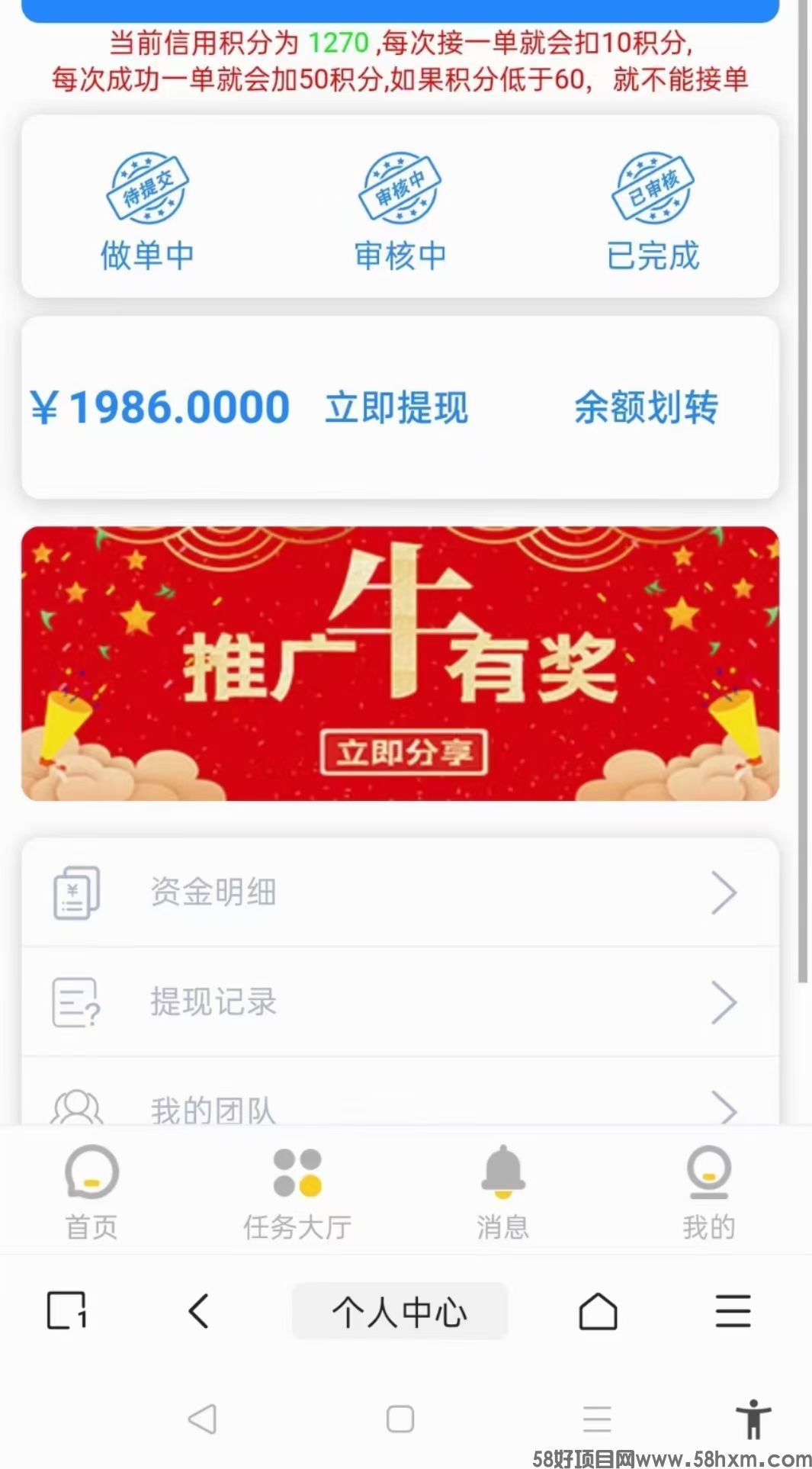This screenshot has width=812, height=1469.
Task: Open the 我的团队 row
Action: tap(400, 1106)
